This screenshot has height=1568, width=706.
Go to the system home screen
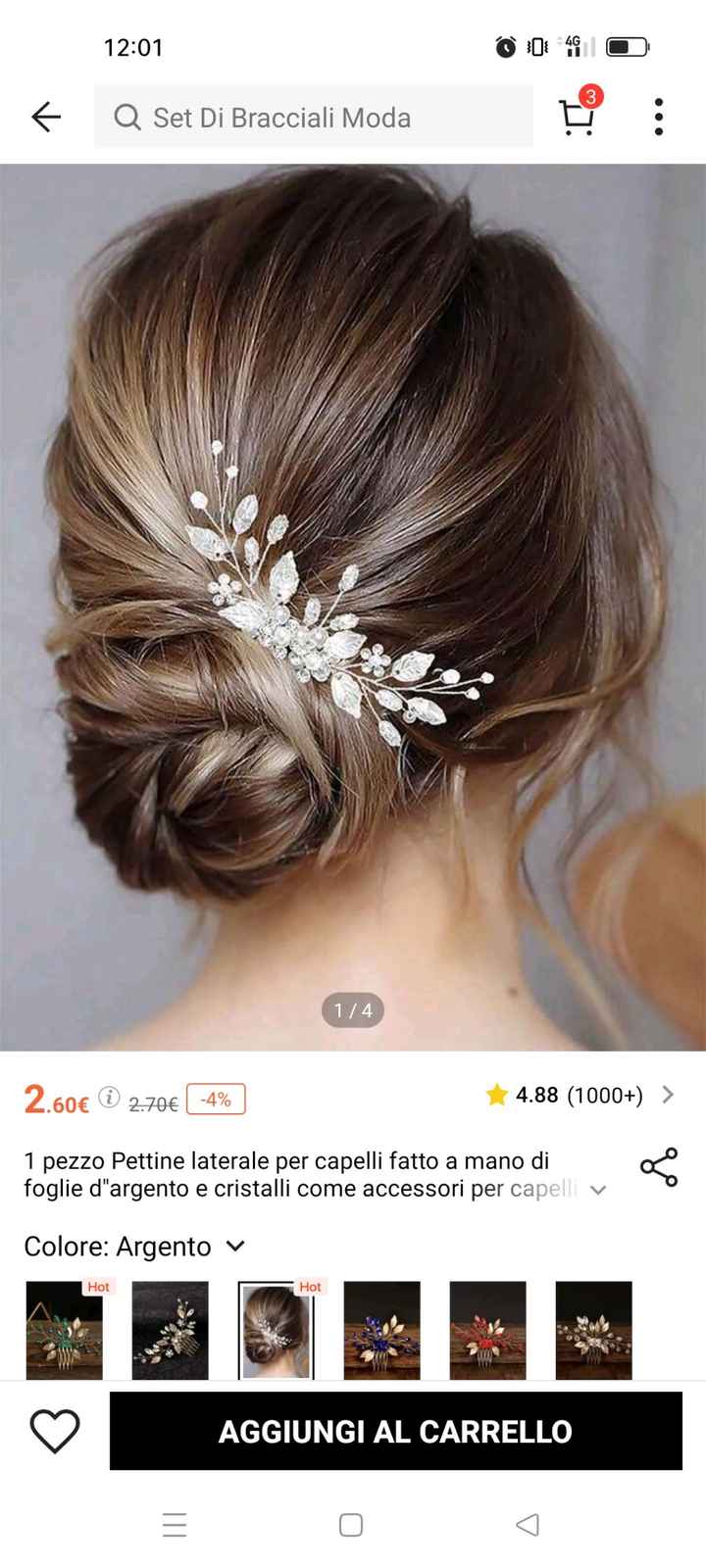coord(351,1525)
